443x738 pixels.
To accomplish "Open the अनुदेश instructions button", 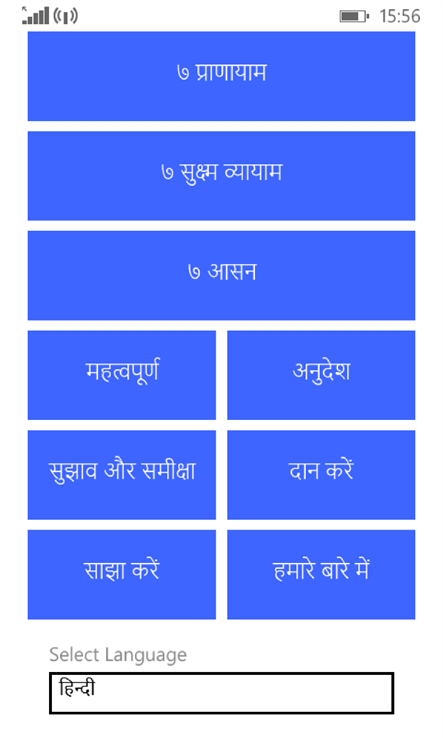I will [x=321, y=375].
